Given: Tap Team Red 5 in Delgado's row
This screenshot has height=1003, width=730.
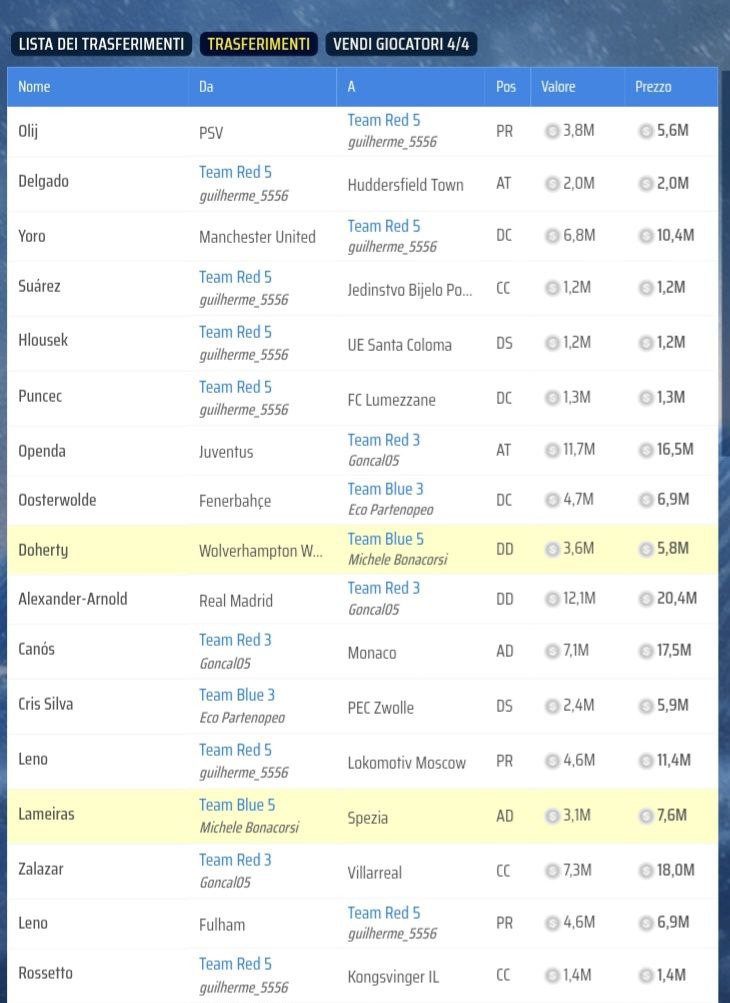Looking at the screenshot, I should click(x=235, y=172).
